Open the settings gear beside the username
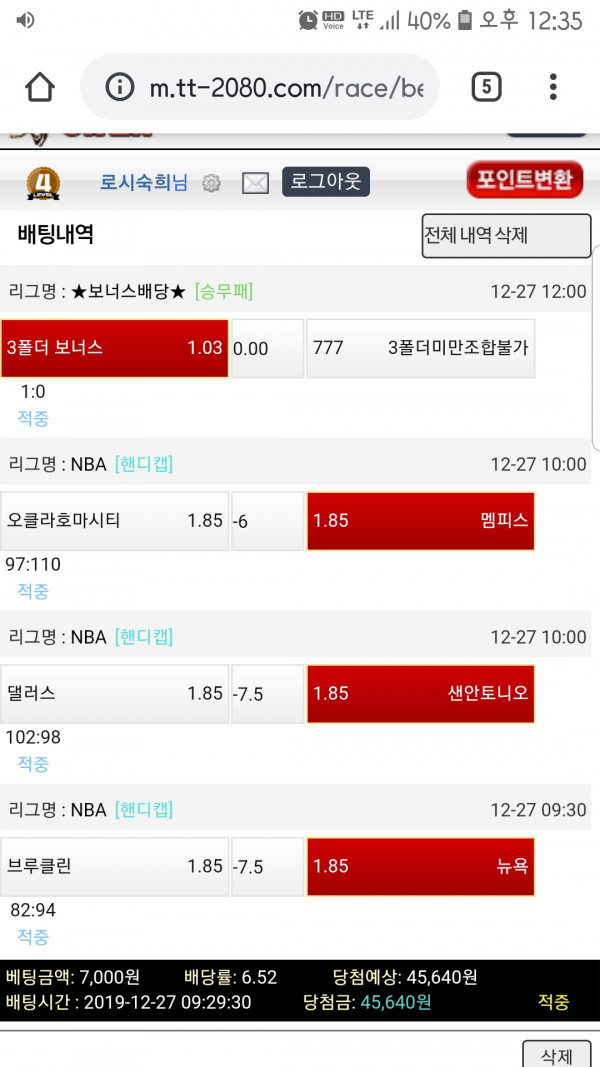Viewport: 600px width, 1067px height. coord(212,183)
